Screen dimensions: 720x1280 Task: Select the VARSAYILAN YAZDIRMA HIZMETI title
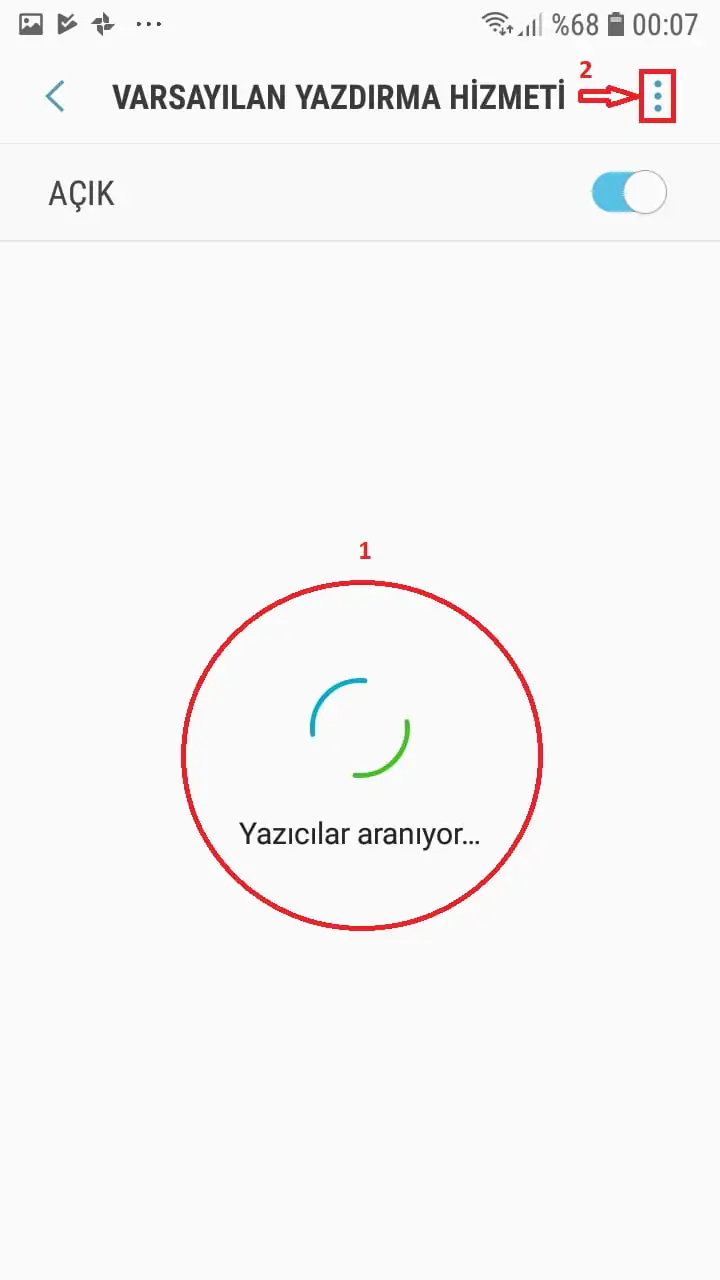tap(345, 97)
